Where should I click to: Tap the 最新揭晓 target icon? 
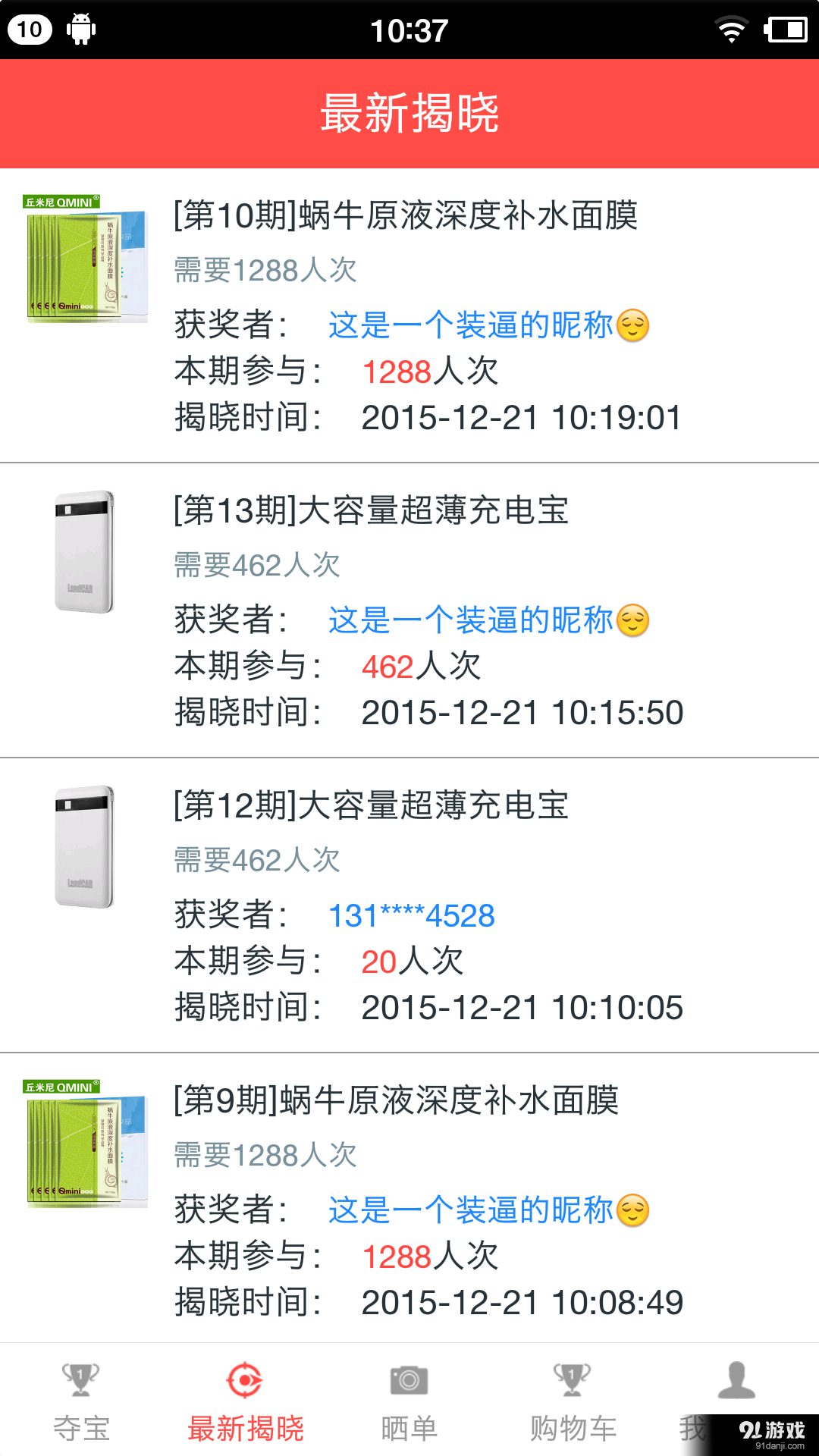pyautogui.click(x=245, y=1382)
